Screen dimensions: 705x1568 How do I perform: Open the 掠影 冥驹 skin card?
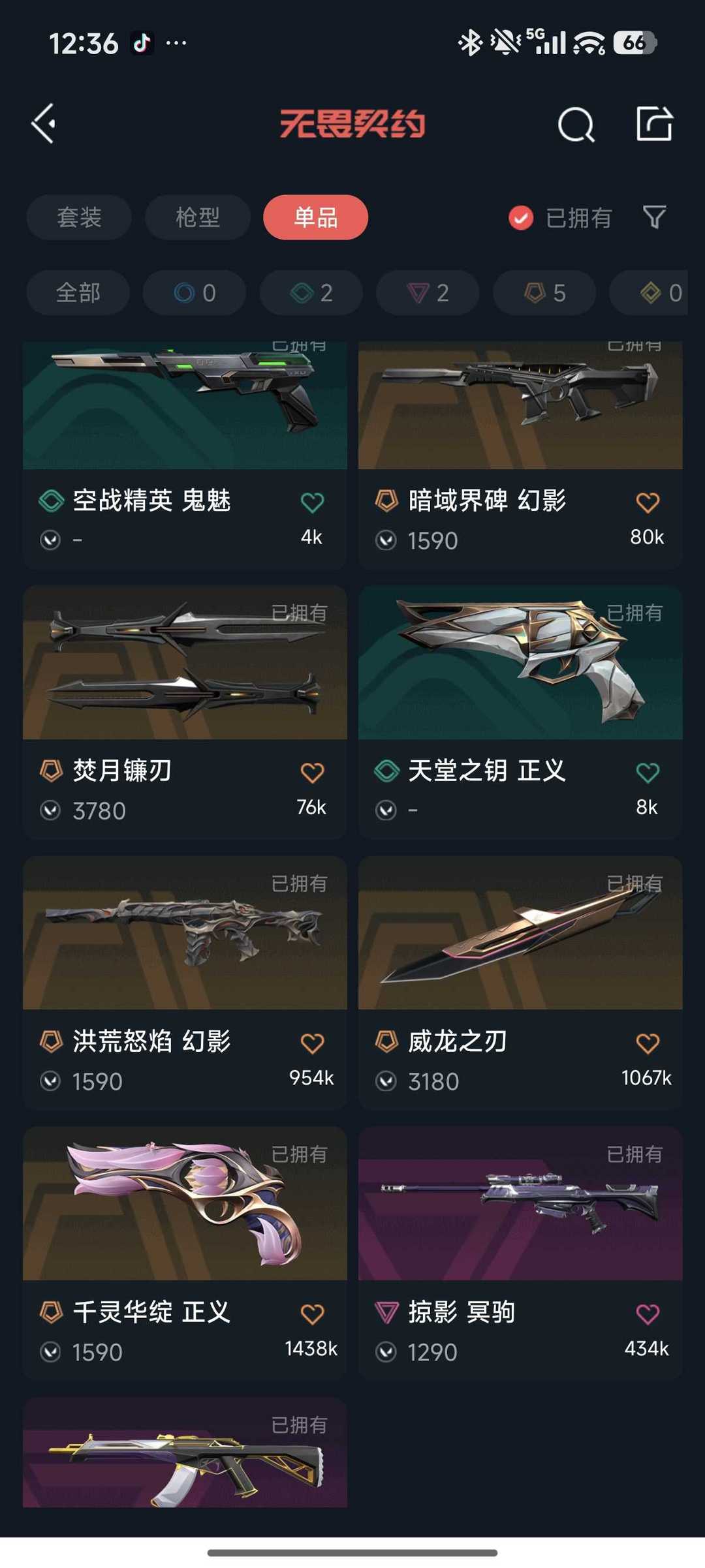click(520, 1253)
